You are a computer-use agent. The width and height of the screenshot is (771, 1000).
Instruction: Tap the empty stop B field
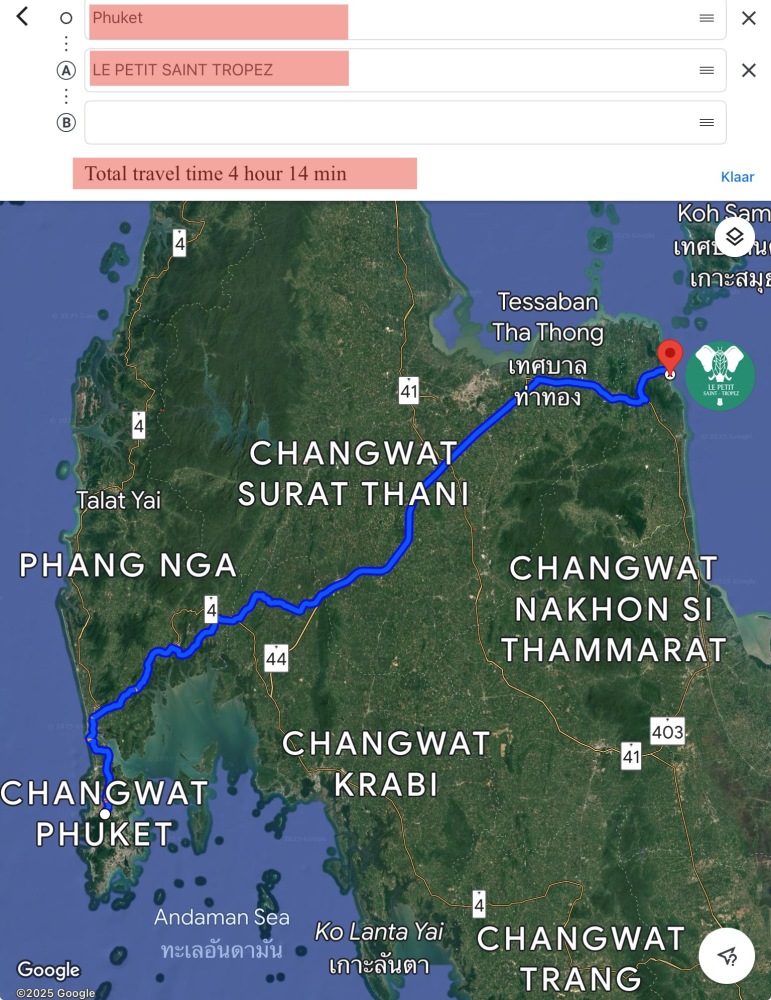tap(390, 122)
